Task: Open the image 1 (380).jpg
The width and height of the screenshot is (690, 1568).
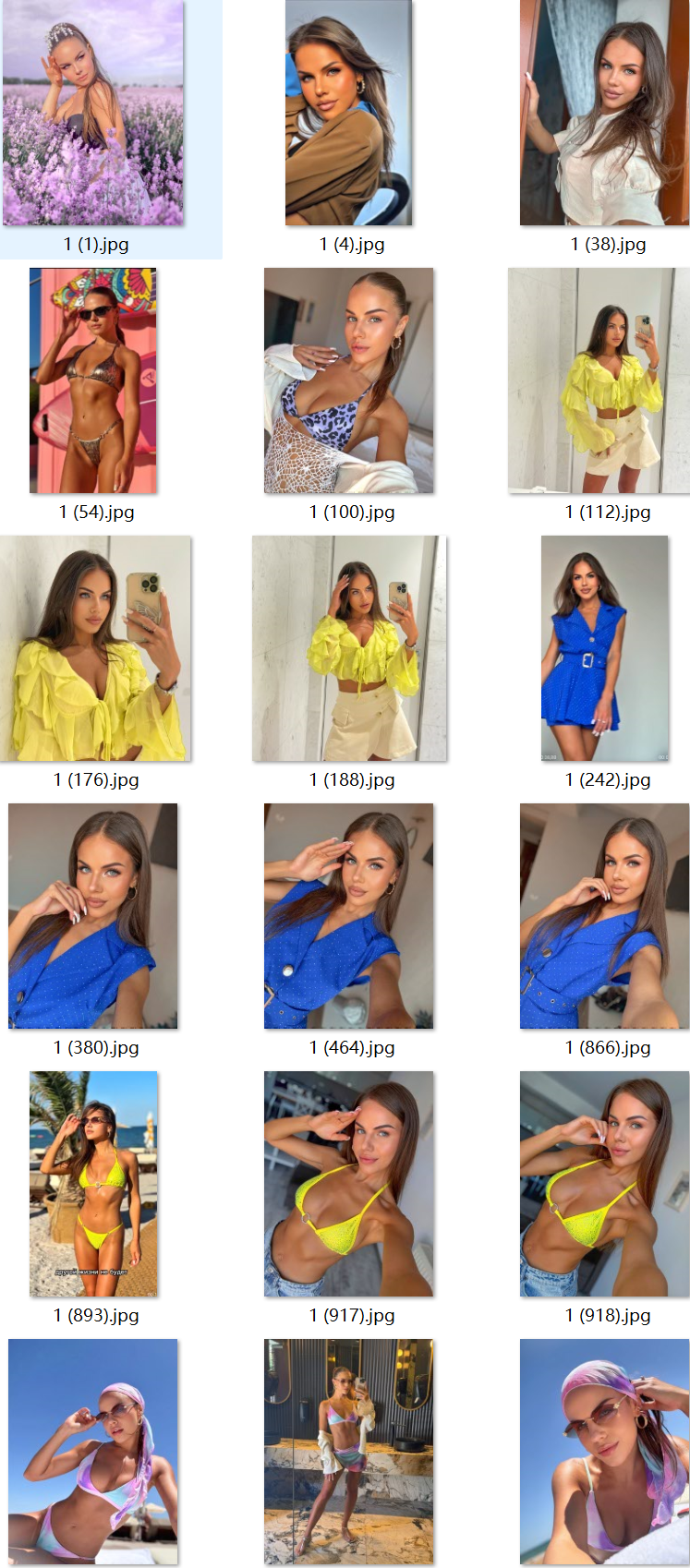Action: [93, 916]
